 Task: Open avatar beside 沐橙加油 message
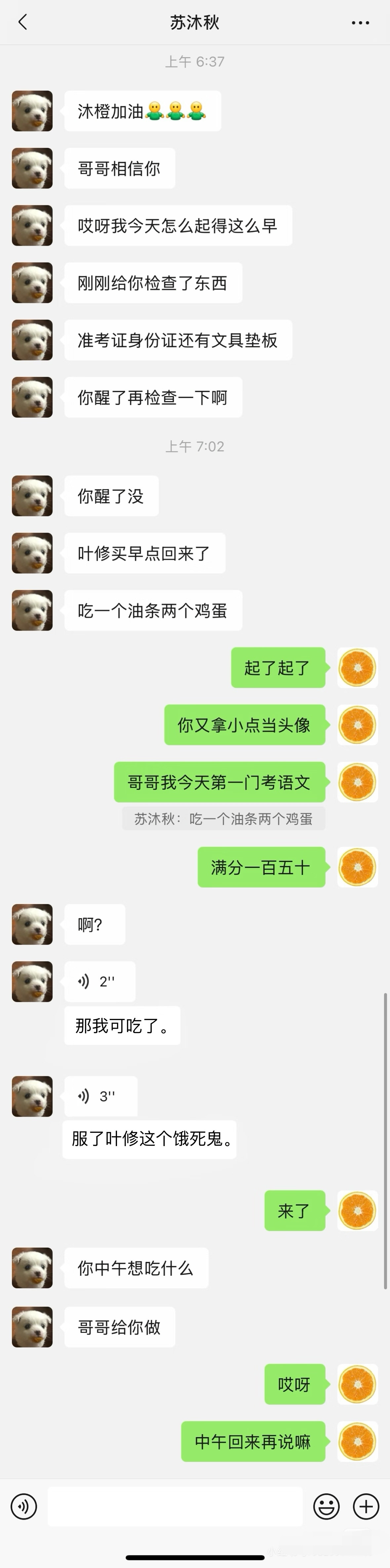(32, 111)
